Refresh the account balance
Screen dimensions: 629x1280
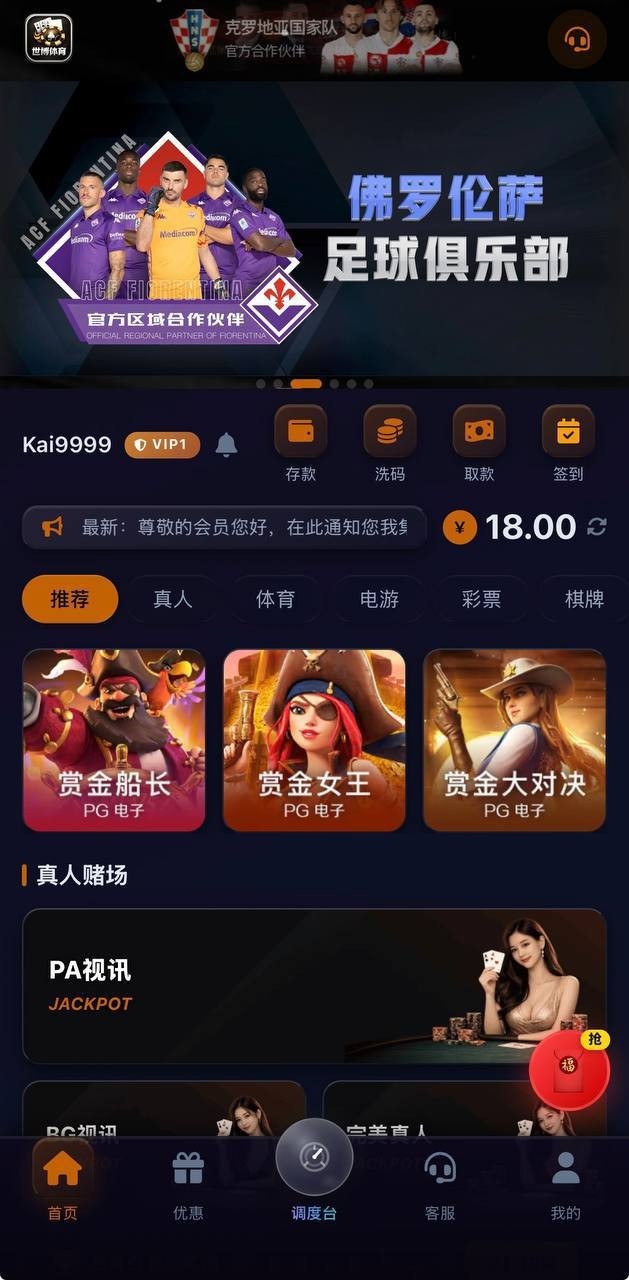[x=597, y=527]
